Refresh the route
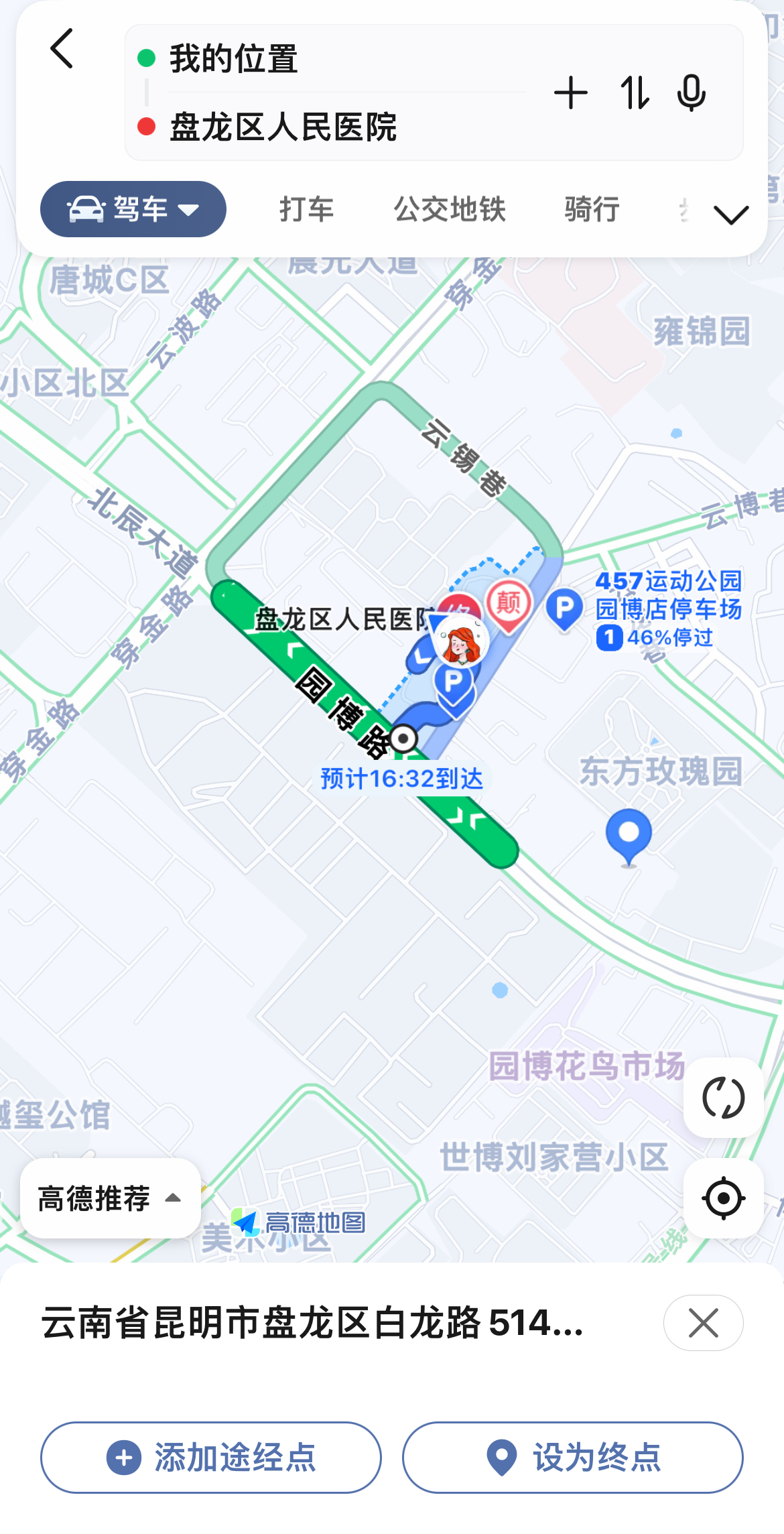 tap(723, 1098)
